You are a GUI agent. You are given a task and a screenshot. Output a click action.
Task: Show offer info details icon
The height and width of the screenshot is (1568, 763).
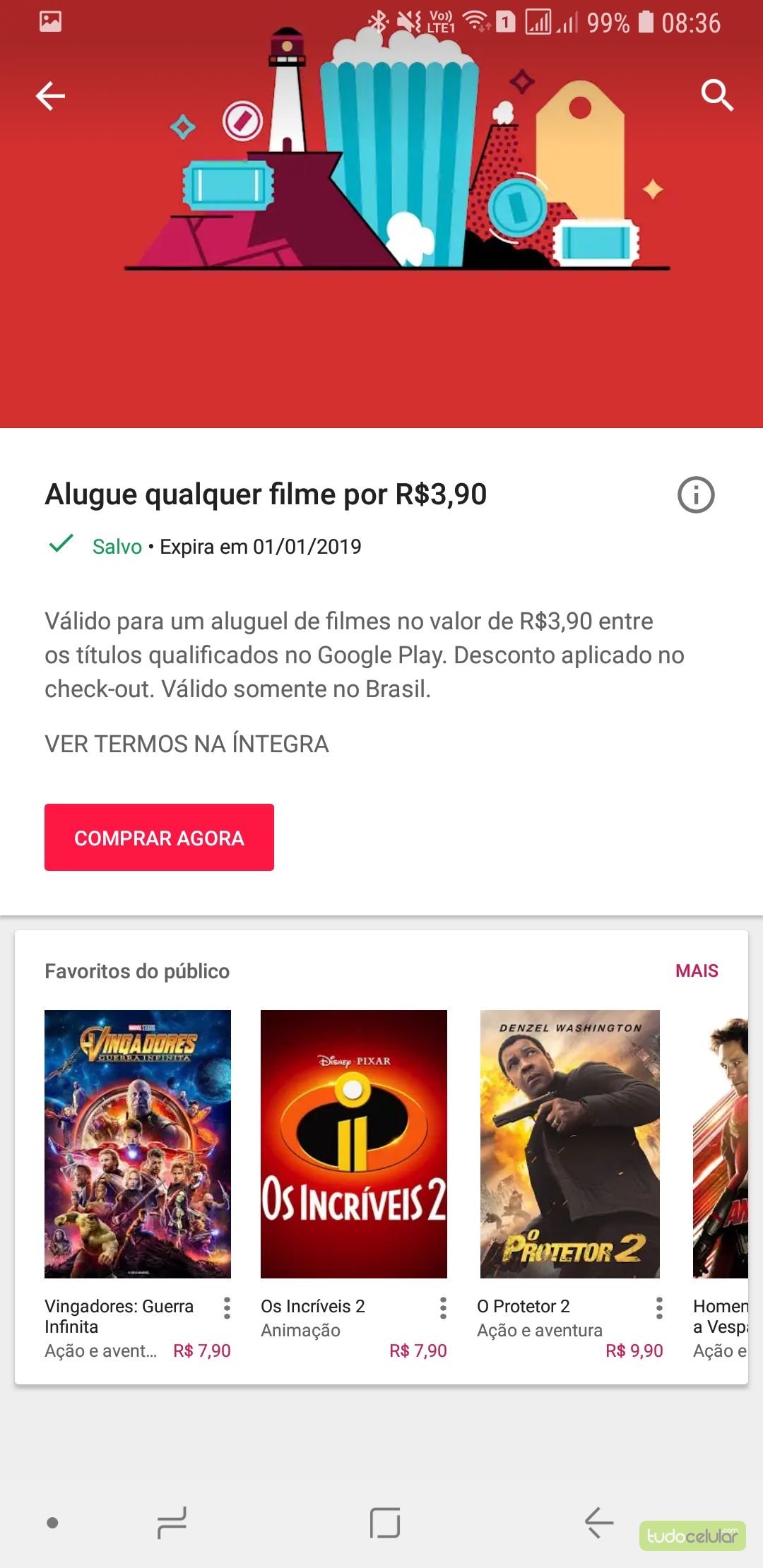[696, 495]
